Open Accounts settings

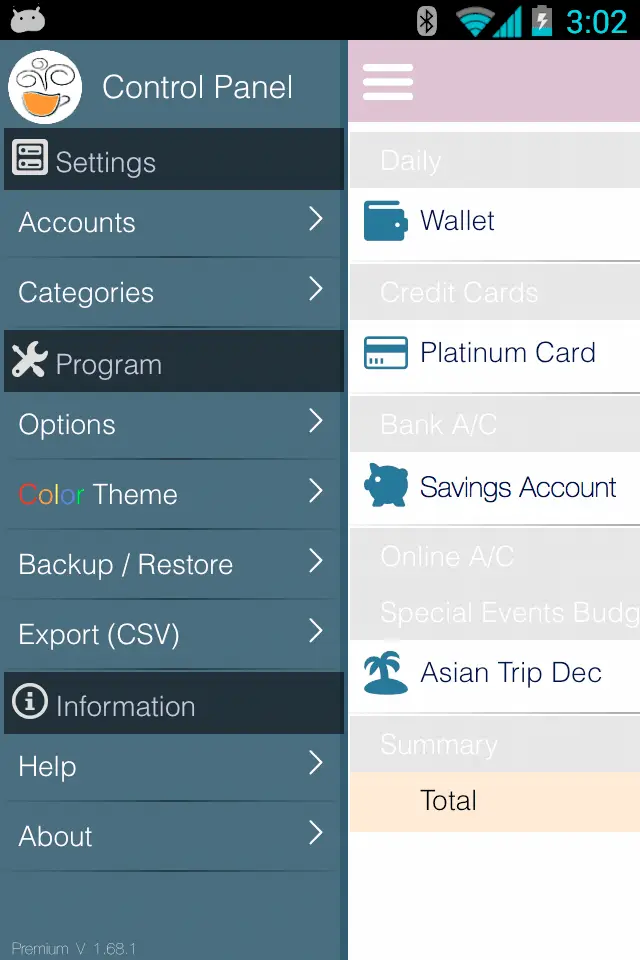(x=172, y=222)
